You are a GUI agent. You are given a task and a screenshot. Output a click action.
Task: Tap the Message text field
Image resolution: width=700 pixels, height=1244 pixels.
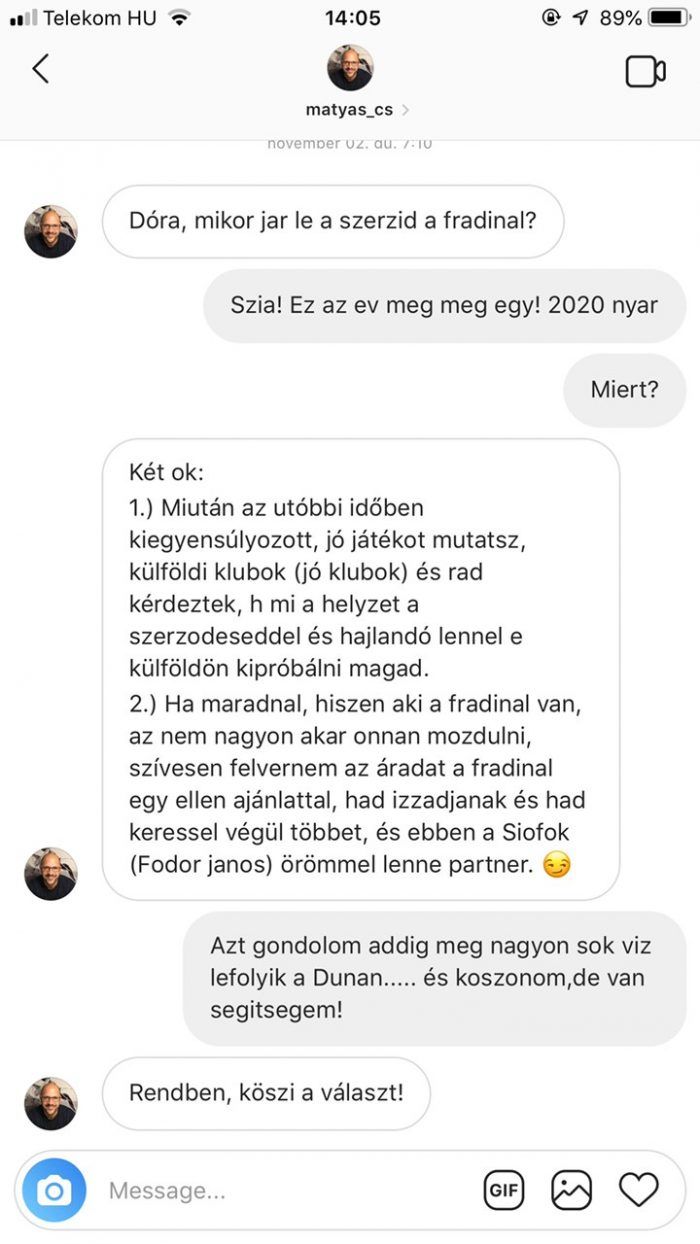point(285,1191)
